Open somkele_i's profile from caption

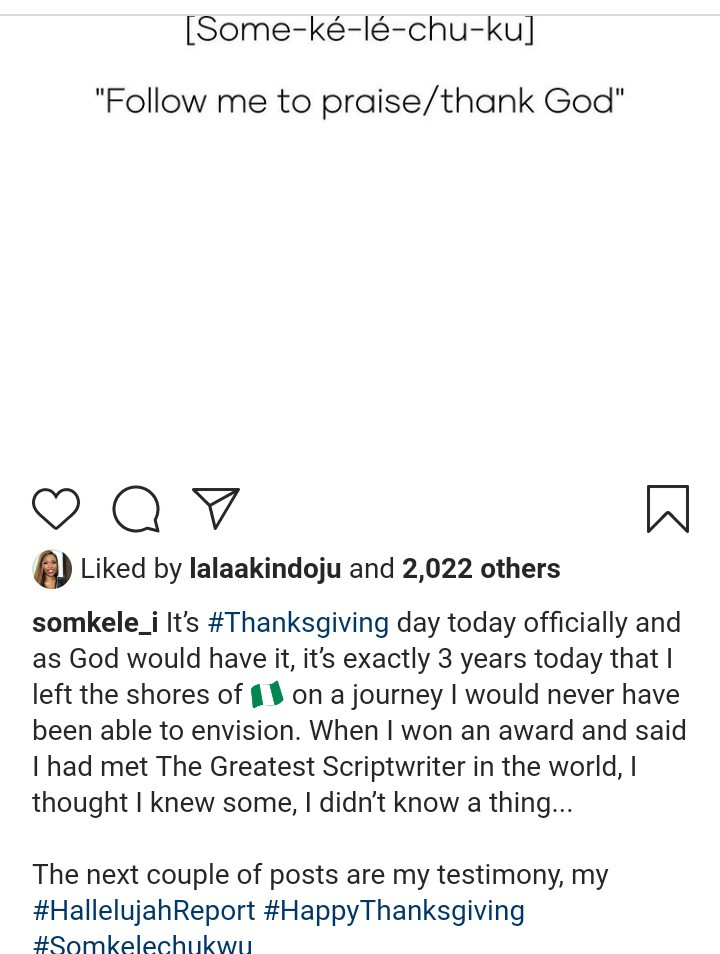pyautogui.click(x=95, y=623)
